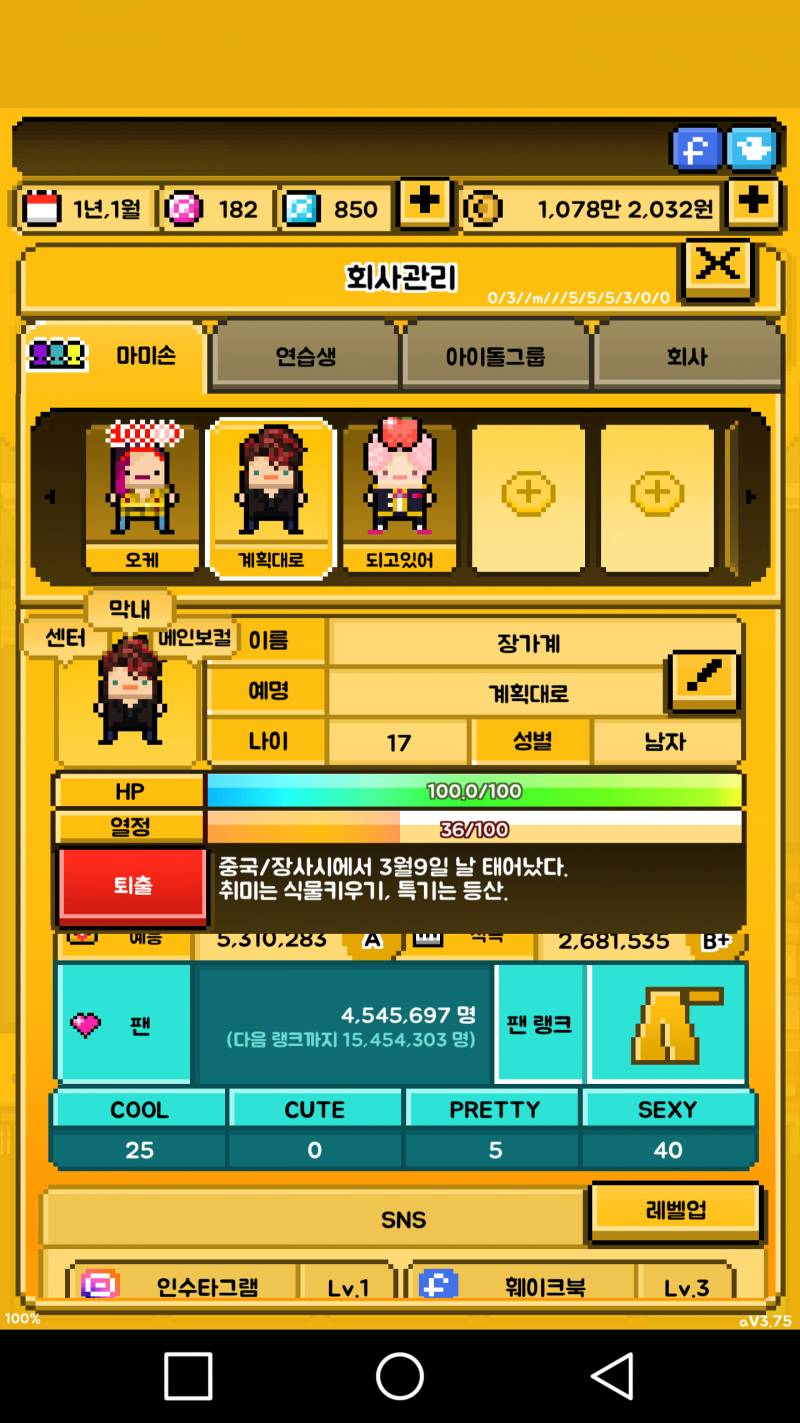The height and width of the screenshot is (1423, 800).
Task: Go back with the system back button
Action: [612, 1376]
